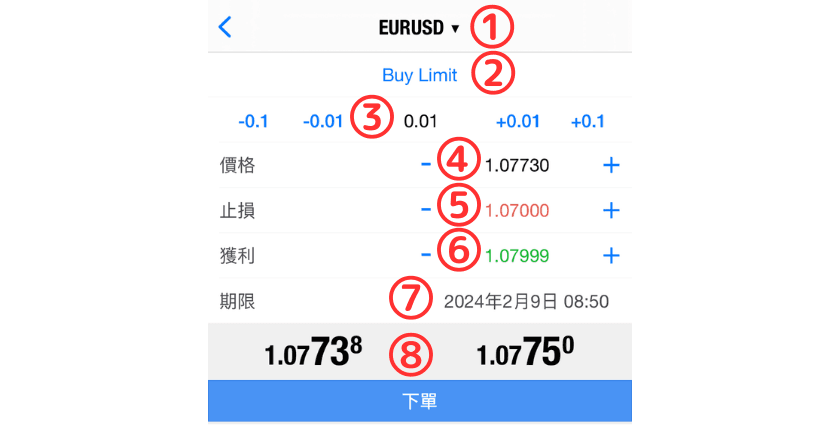The image size is (840, 436).
Task: Raise the 獲利 take profit value
Action: pos(612,256)
